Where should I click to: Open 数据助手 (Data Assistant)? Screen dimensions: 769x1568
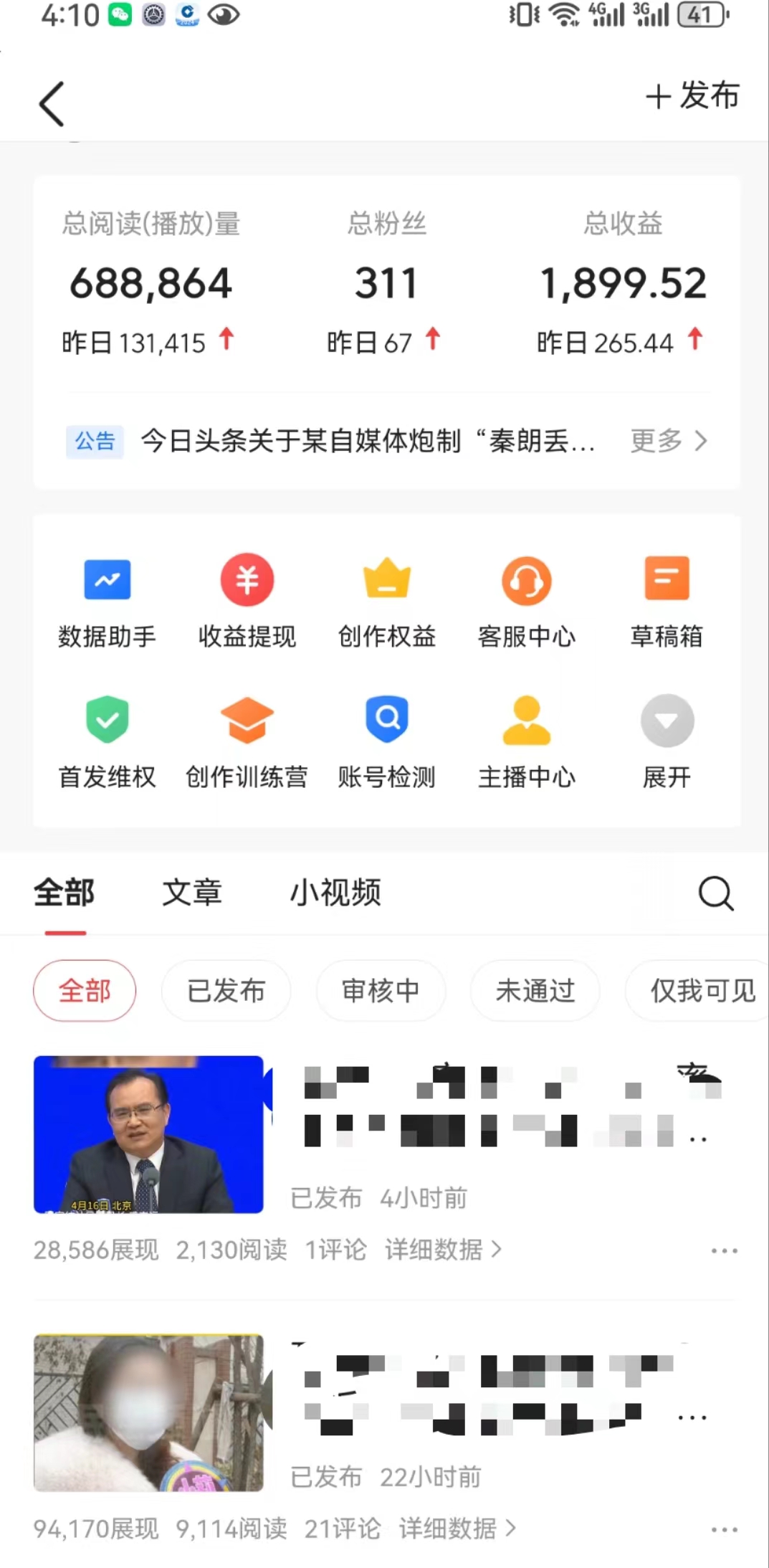click(x=107, y=601)
